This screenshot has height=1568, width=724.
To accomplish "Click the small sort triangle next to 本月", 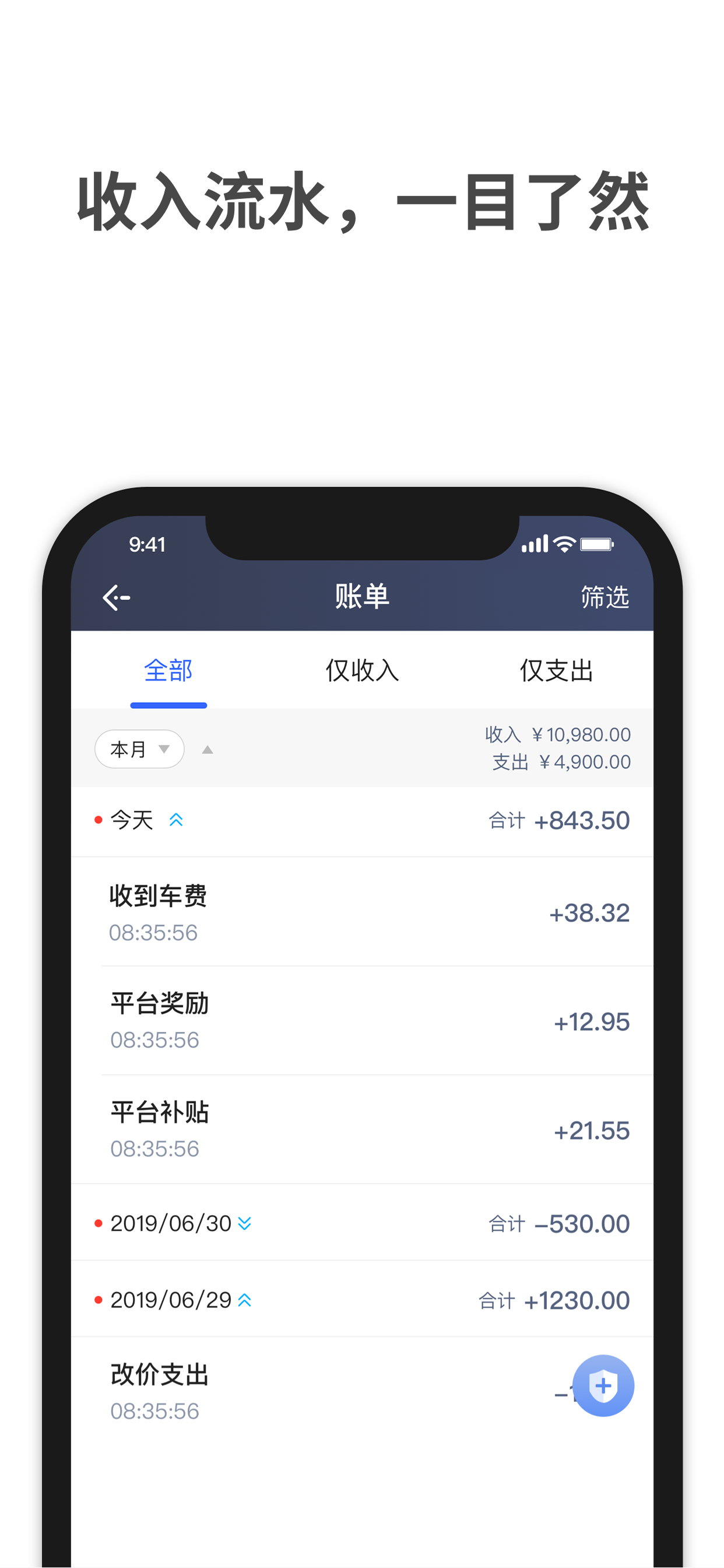I will point(208,750).
